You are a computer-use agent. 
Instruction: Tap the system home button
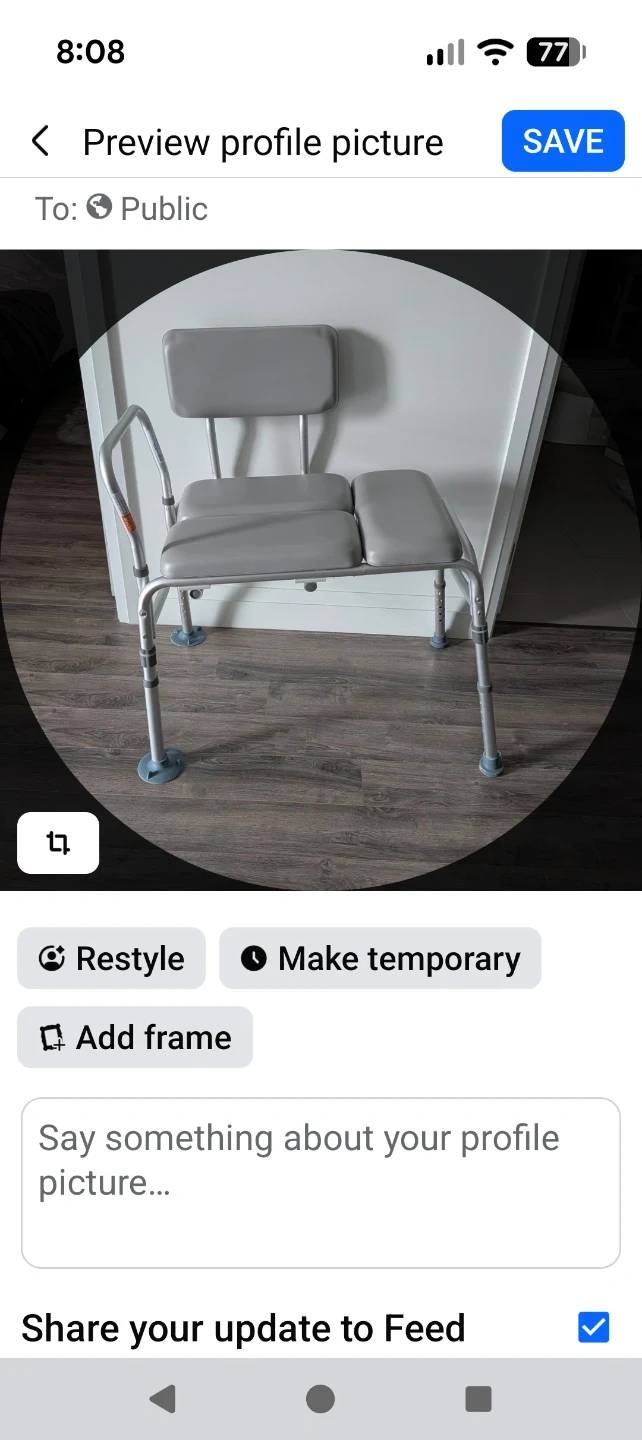pyautogui.click(x=320, y=1398)
